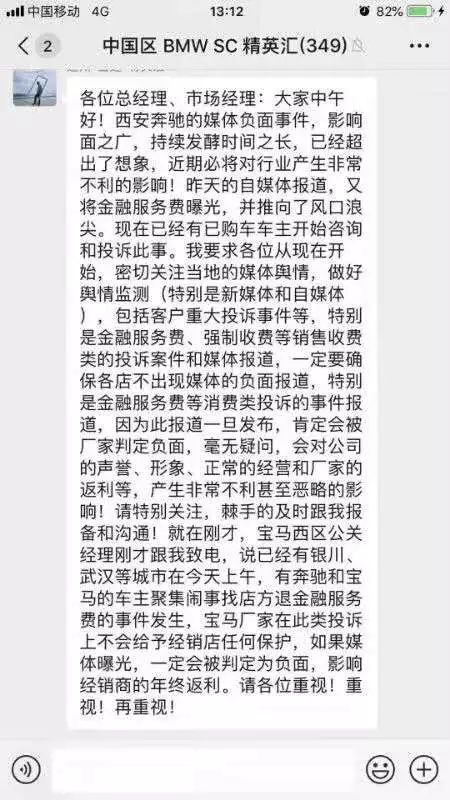Open the message sender's avatar

(x=34, y=88)
